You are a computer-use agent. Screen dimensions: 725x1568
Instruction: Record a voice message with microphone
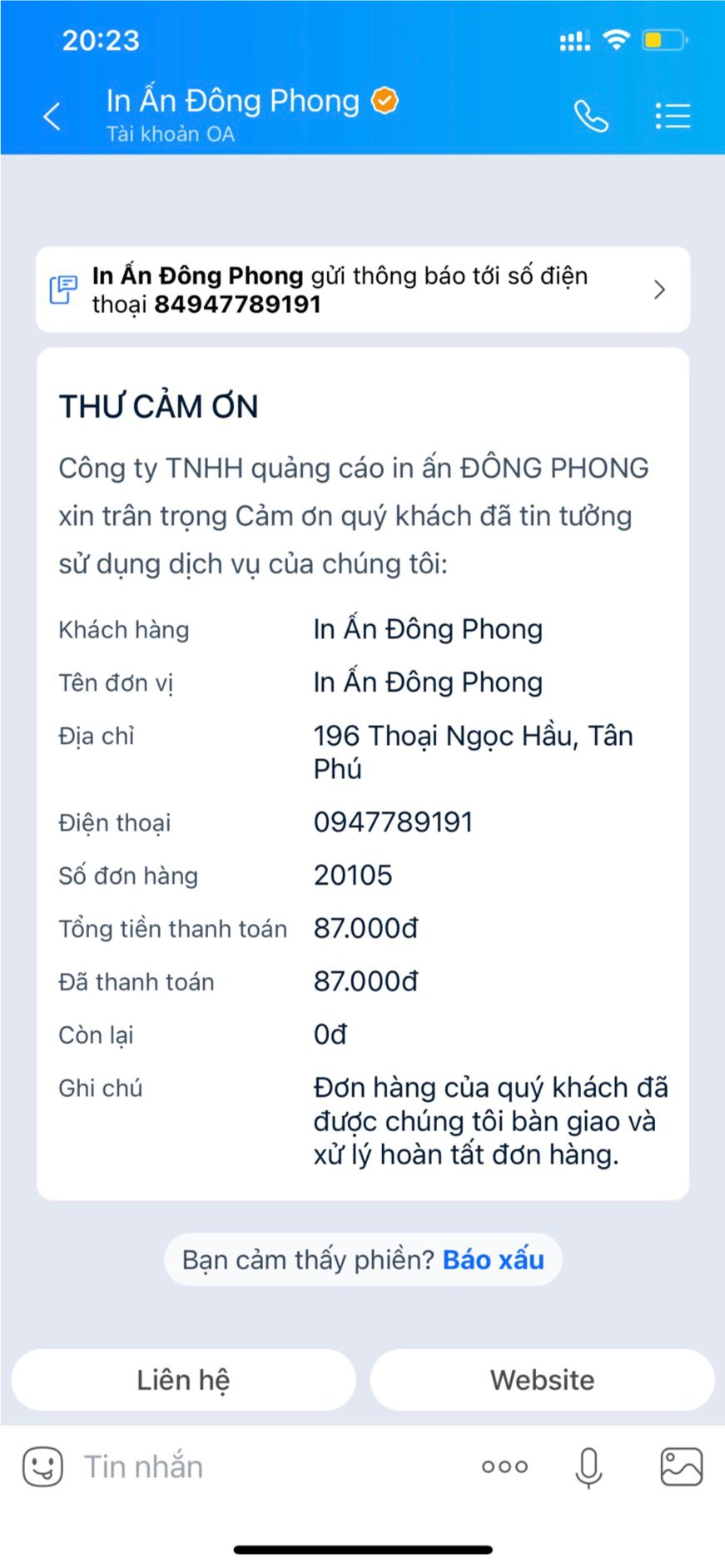click(588, 1466)
